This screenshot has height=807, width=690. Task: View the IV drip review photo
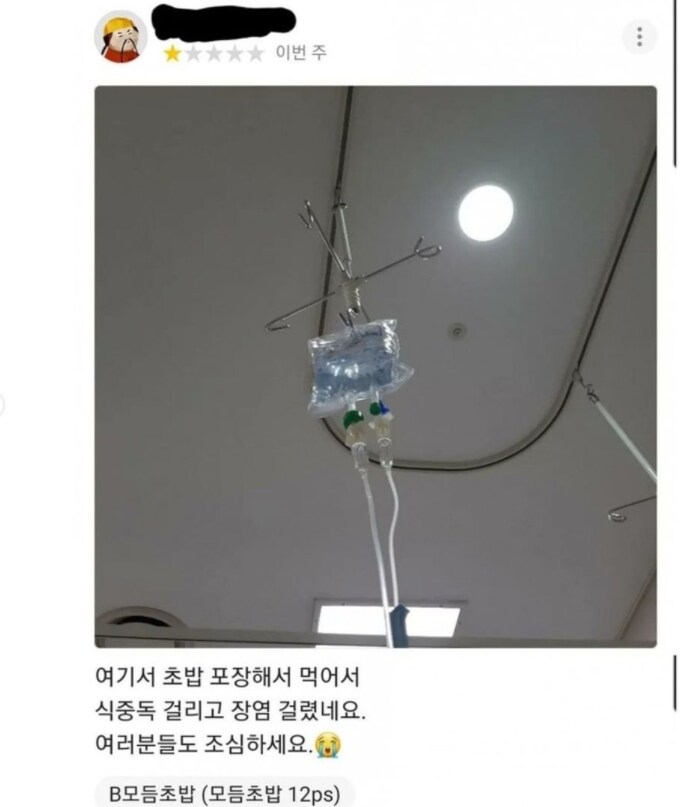[375, 365]
